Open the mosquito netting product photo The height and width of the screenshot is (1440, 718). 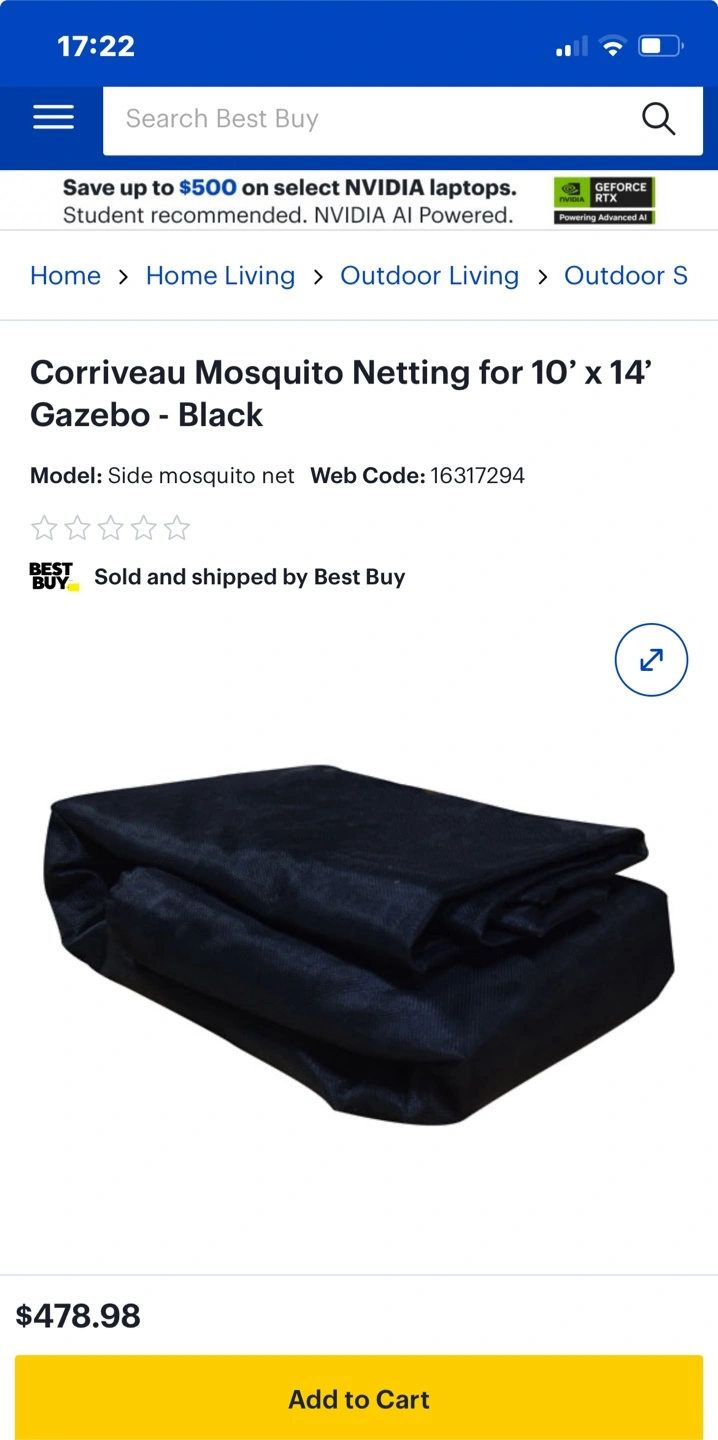[359, 945]
